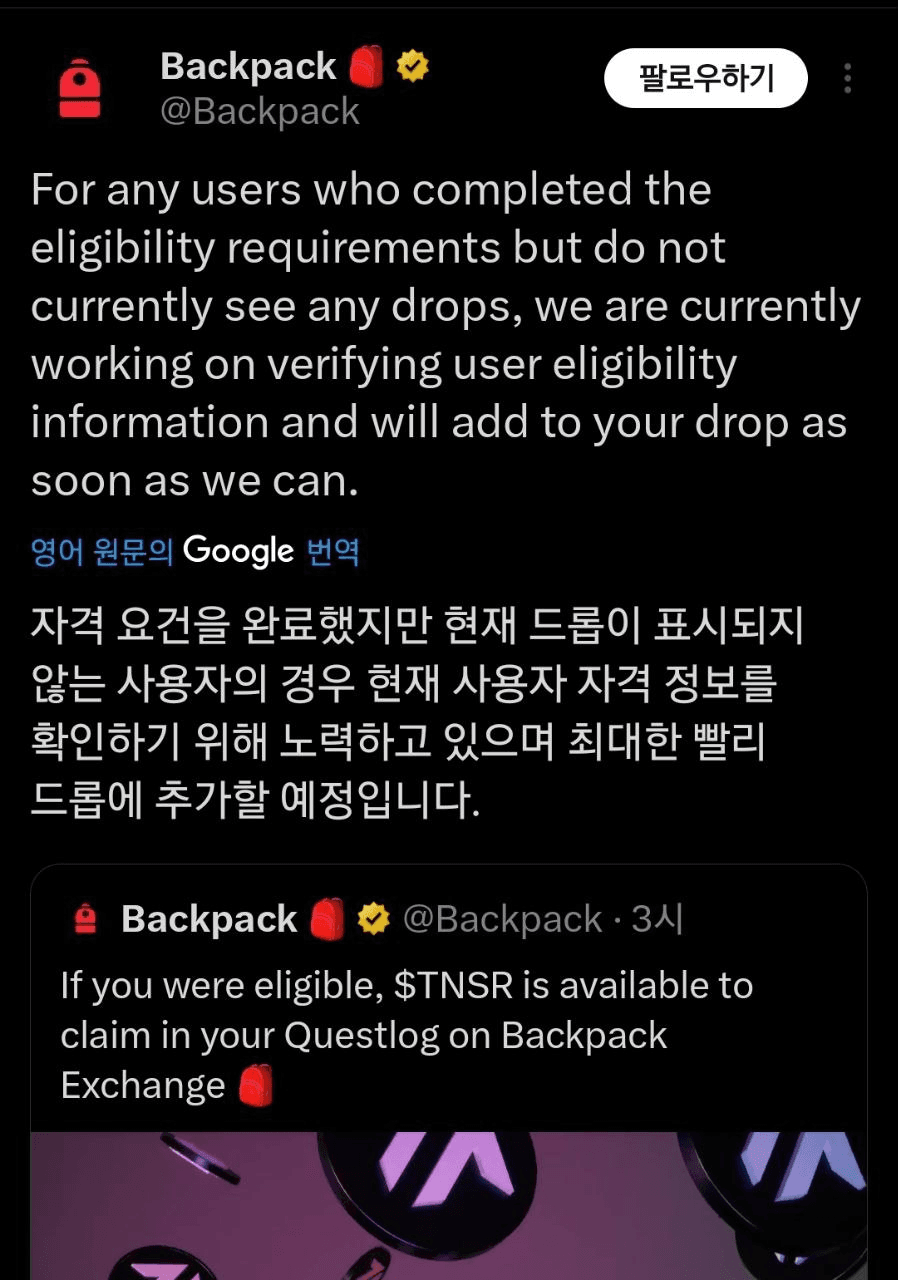Open Backpack's profile avatar
Viewport: 898px width, 1280px height.
[80, 88]
